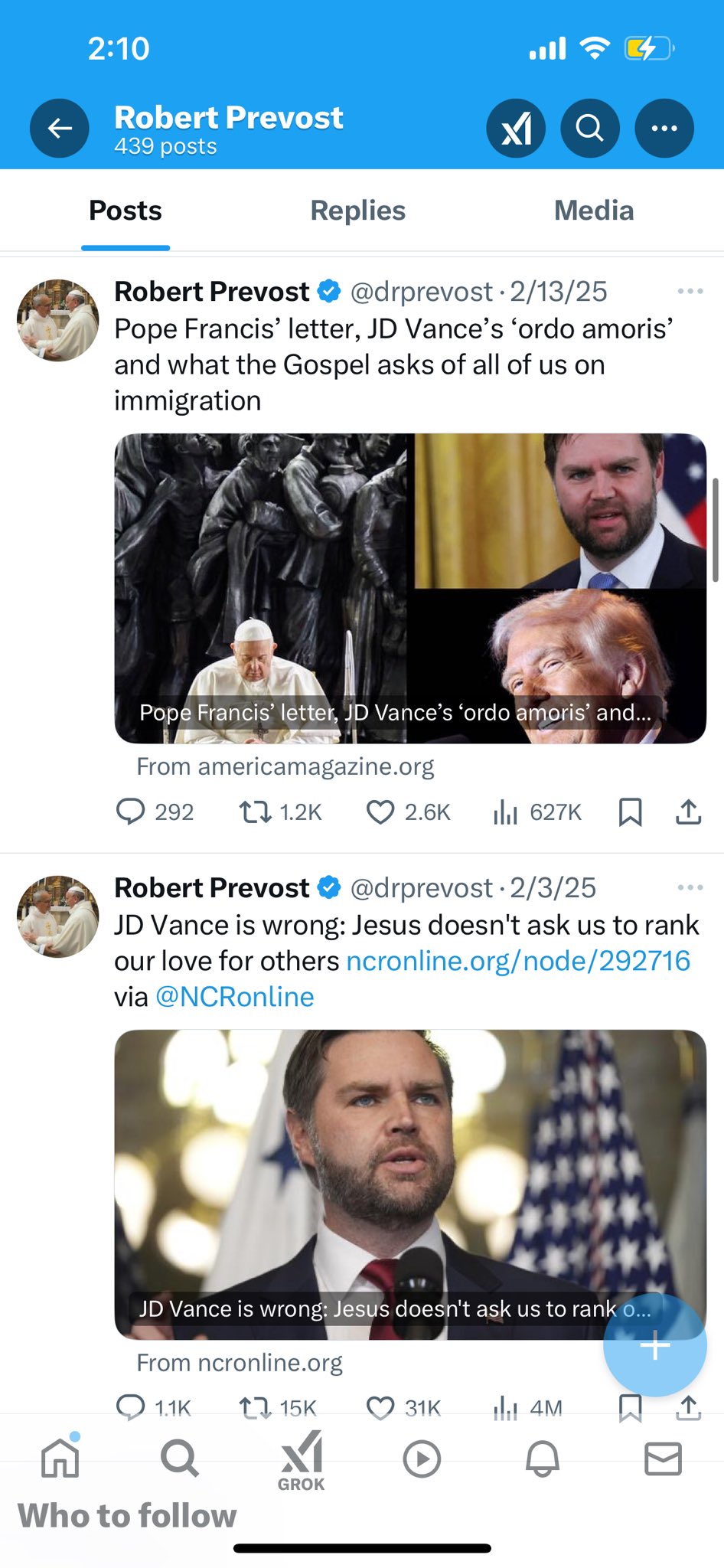The image size is (724, 1568).
Task: Share the 2/13/25 post
Action: point(688,812)
